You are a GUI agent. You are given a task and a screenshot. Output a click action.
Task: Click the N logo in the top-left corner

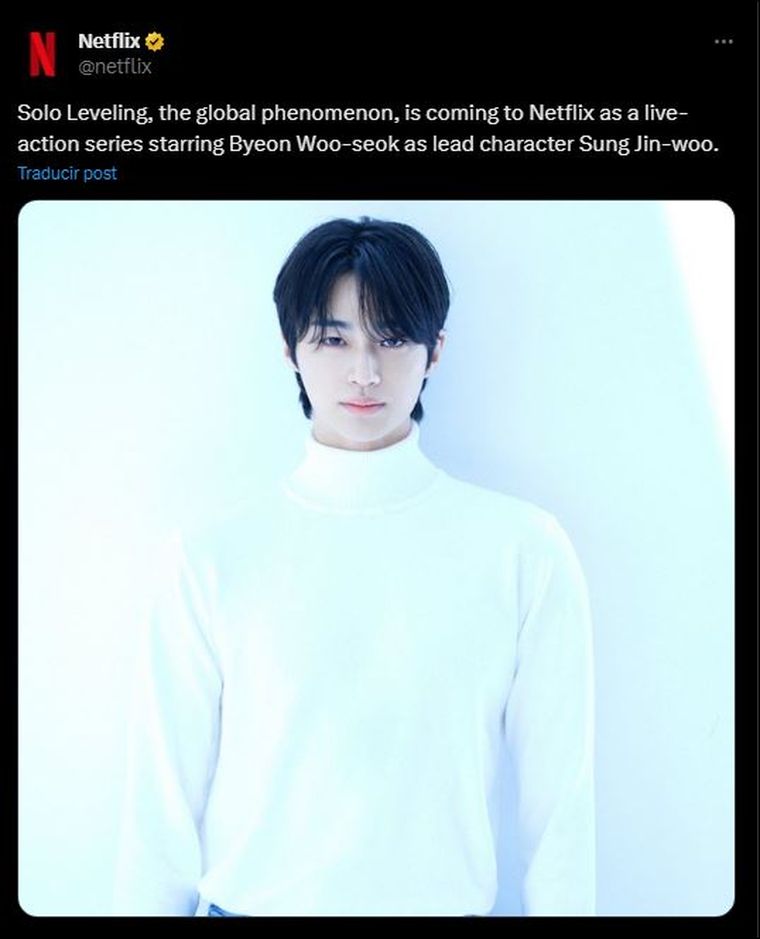[x=42, y=46]
